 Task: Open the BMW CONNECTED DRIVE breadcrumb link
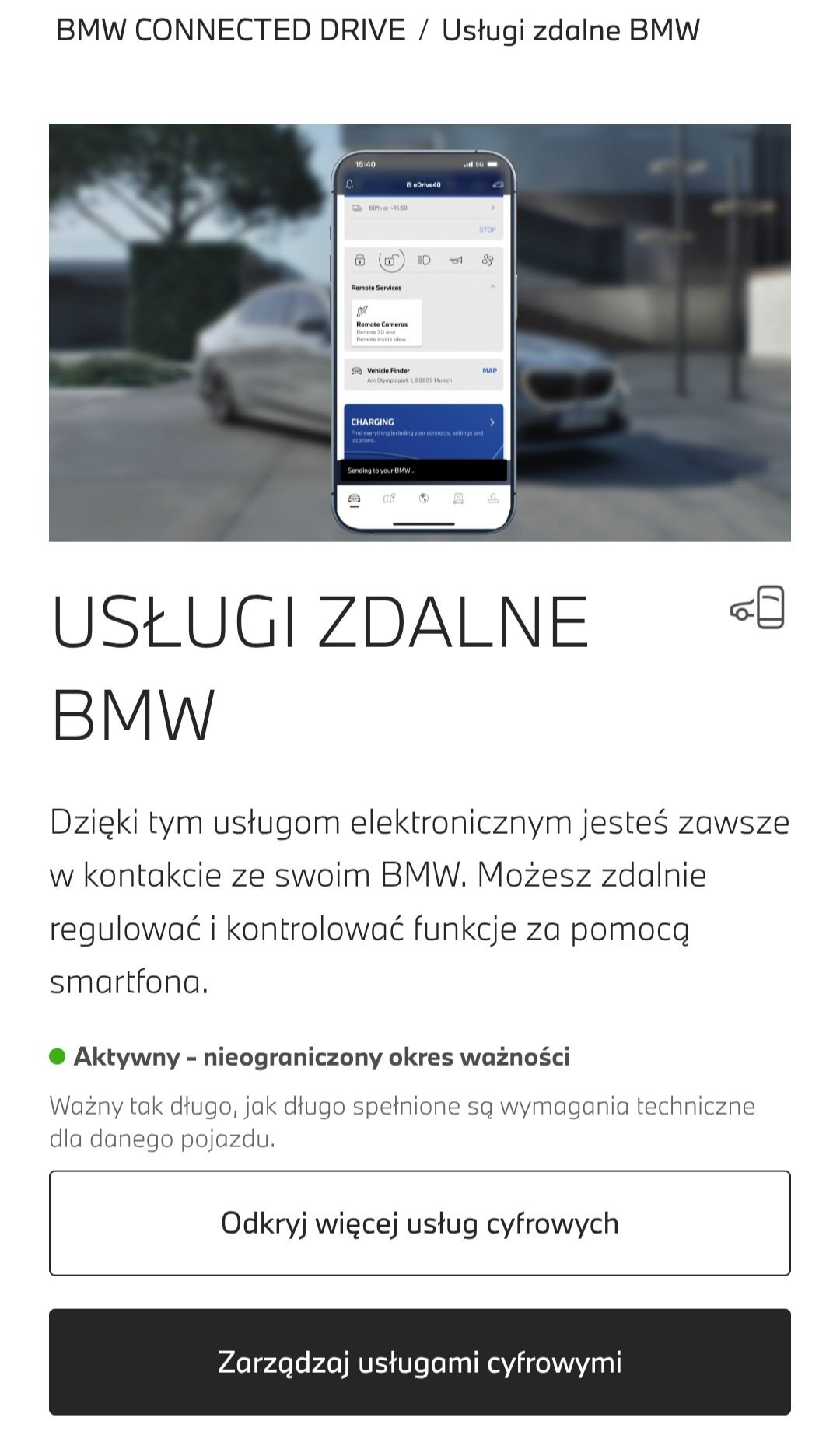[230, 30]
